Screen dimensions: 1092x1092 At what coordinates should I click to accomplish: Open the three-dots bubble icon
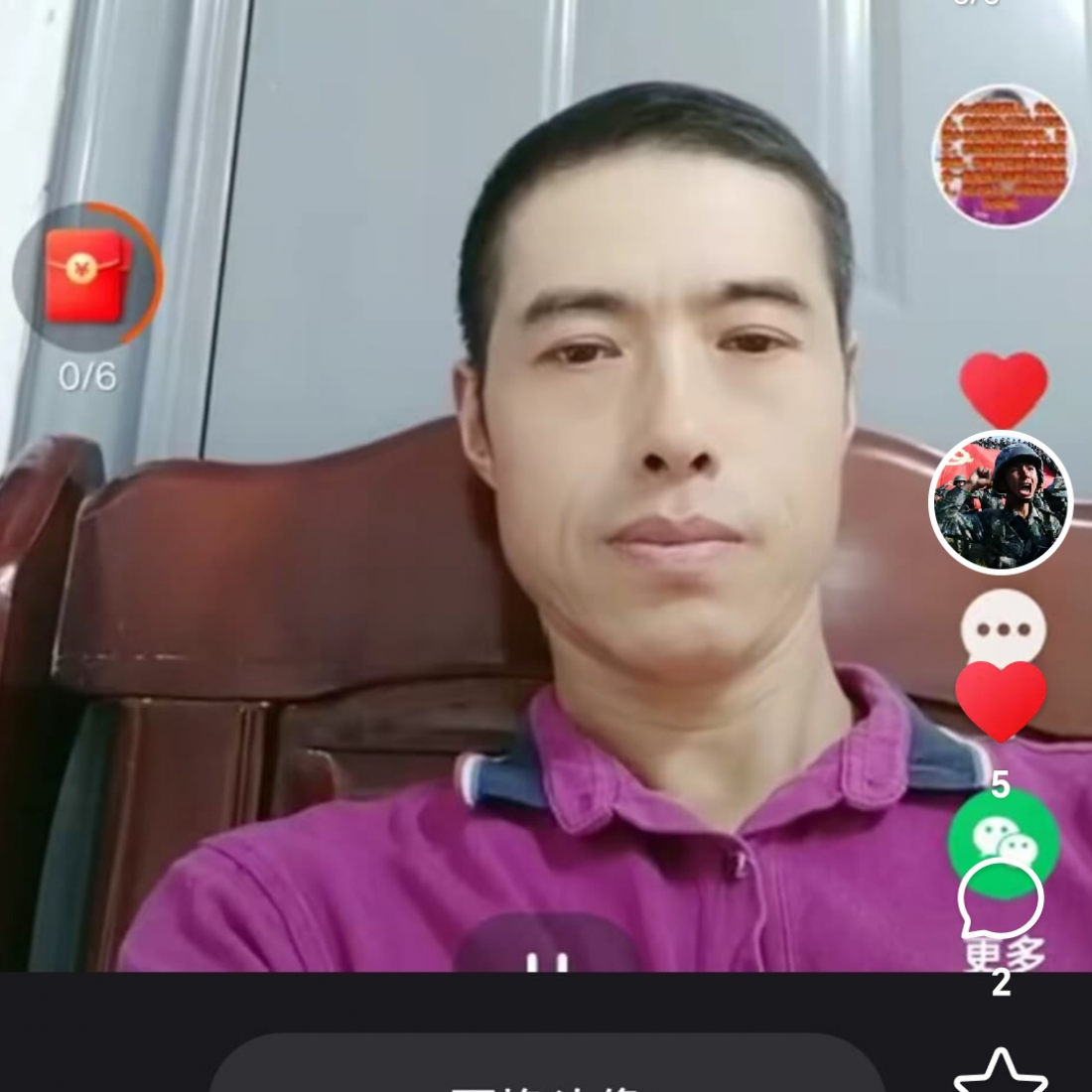[x=1003, y=627]
